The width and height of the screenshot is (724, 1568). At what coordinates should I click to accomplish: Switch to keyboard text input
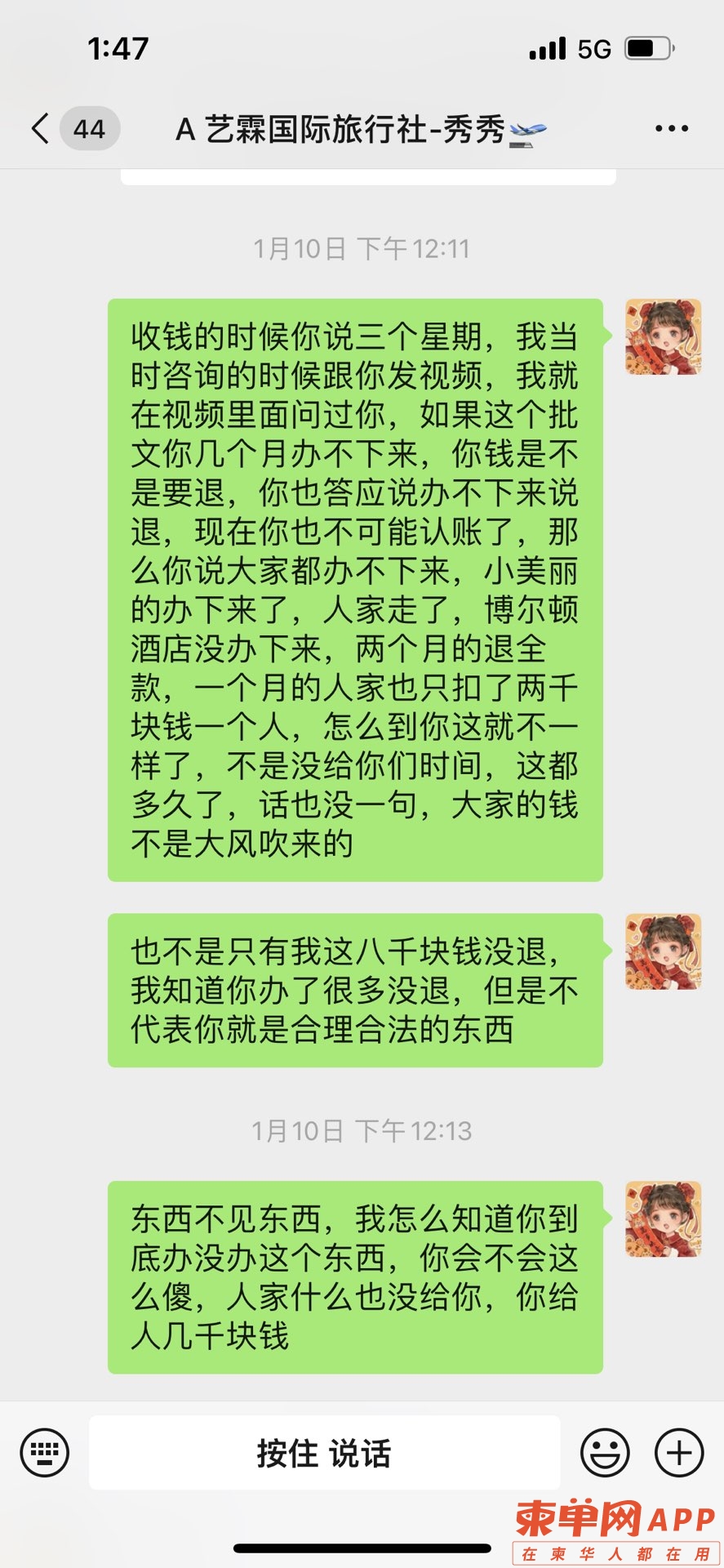pyautogui.click(x=45, y=1453)
